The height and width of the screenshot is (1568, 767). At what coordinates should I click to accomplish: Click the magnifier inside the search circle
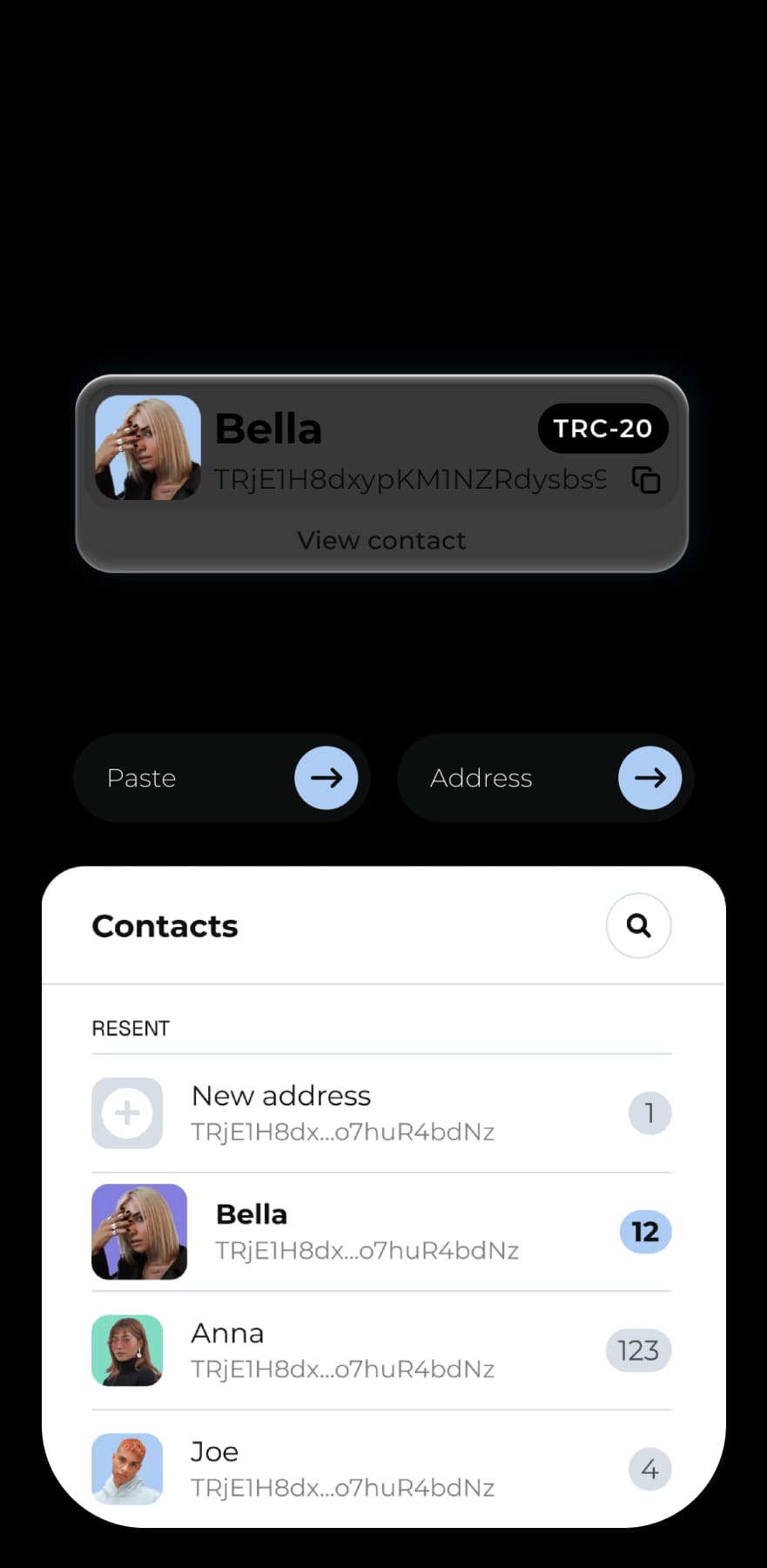[638, 926]
